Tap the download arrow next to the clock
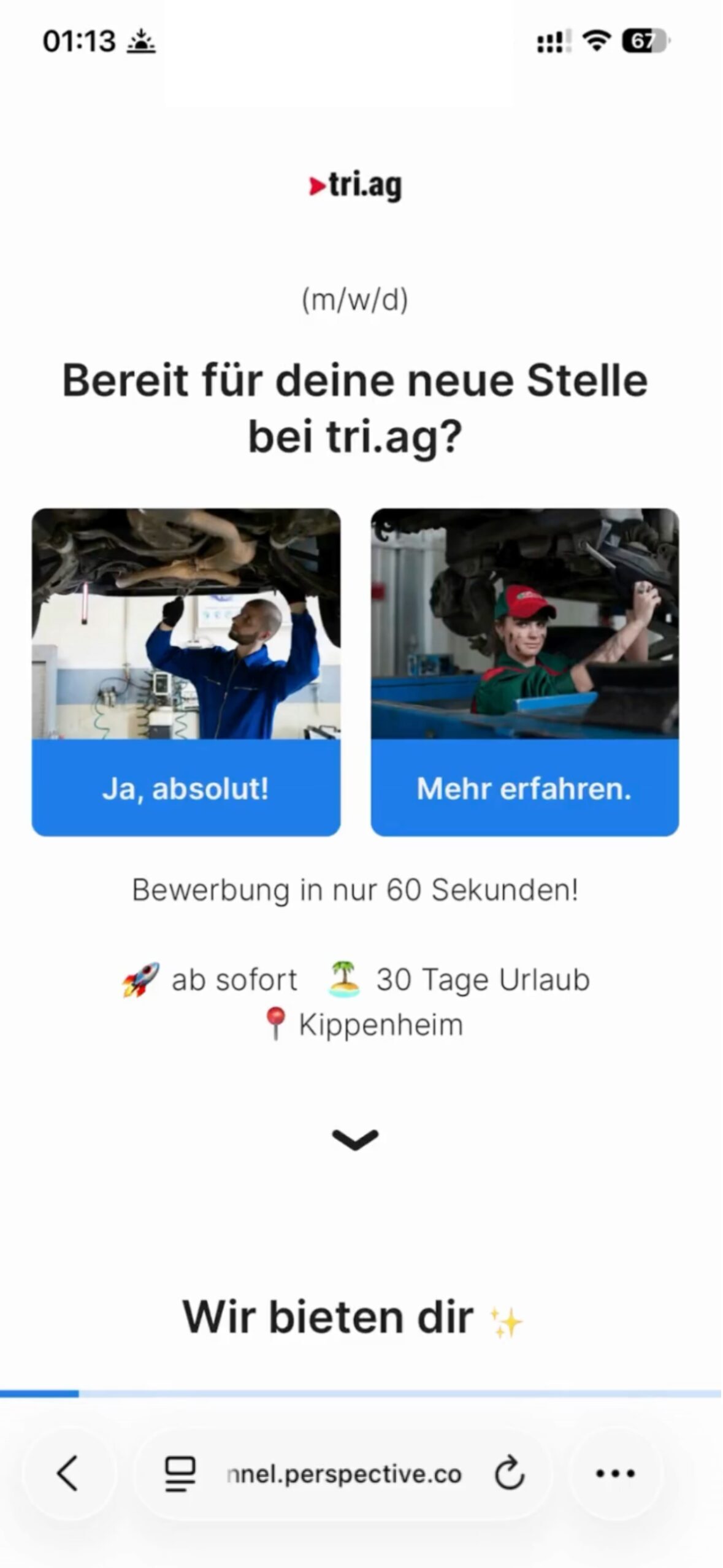 [x=142, y=41]
